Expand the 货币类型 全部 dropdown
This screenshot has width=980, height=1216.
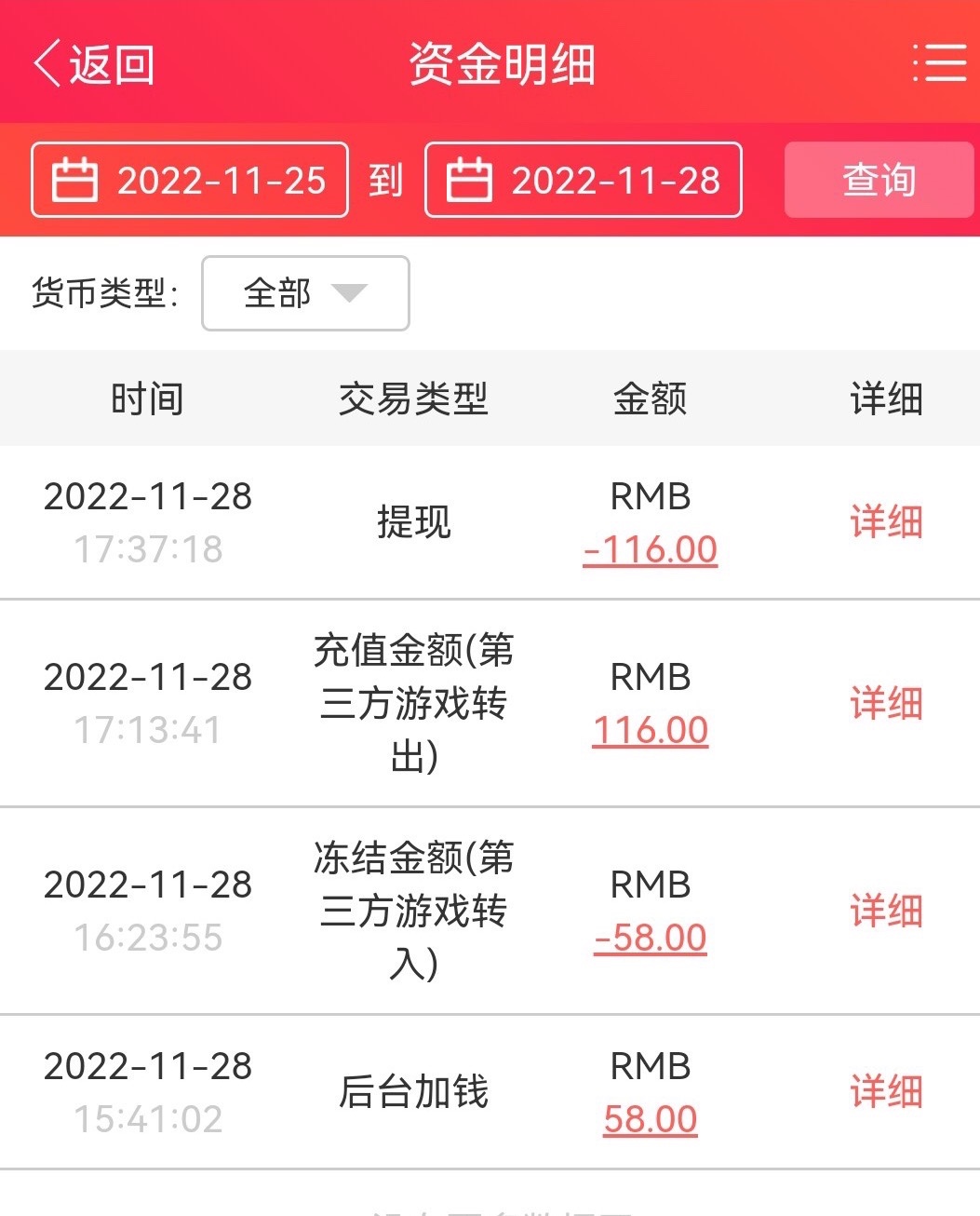pyautogui.click(x=305, y=293)
